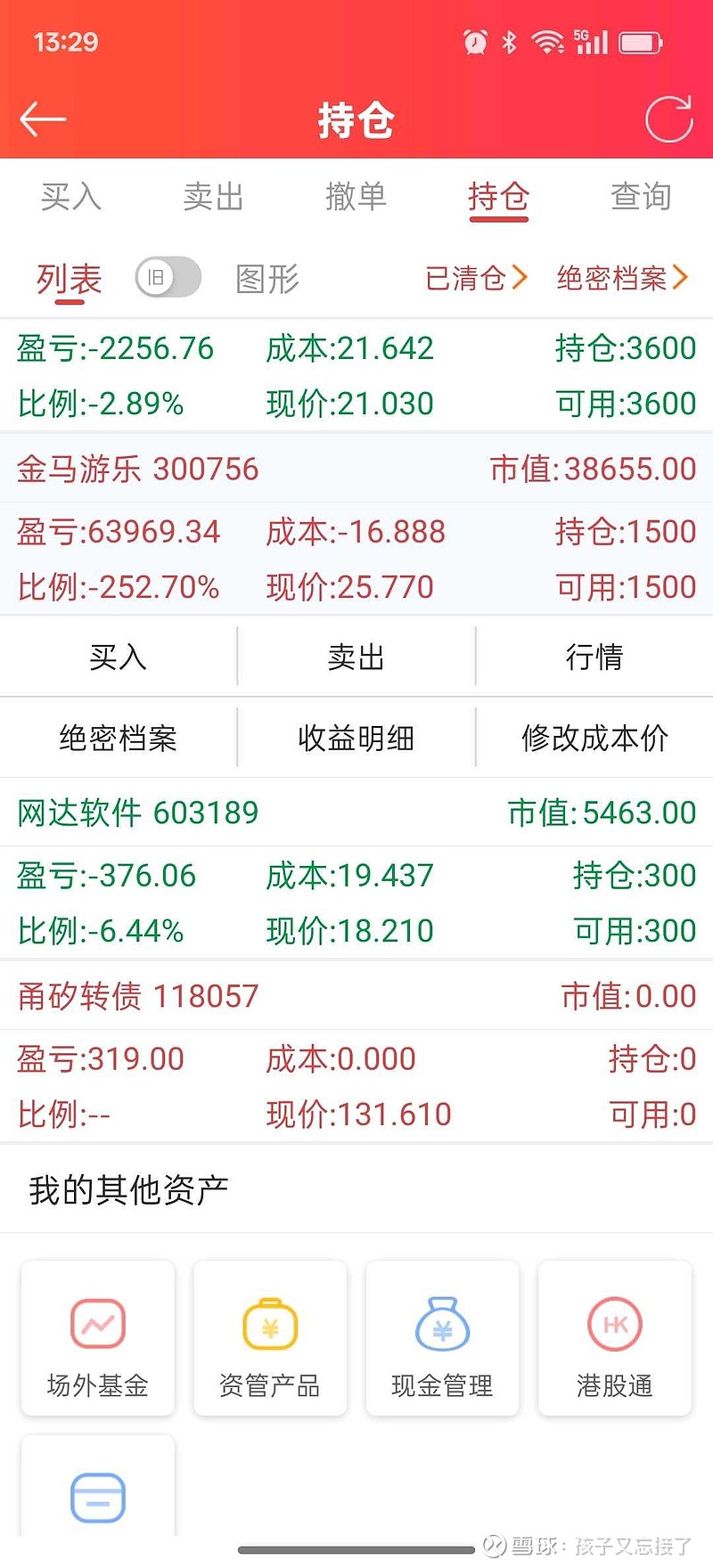
Task: Open the 现金管理 card
Action: [x=442, y=1338]
